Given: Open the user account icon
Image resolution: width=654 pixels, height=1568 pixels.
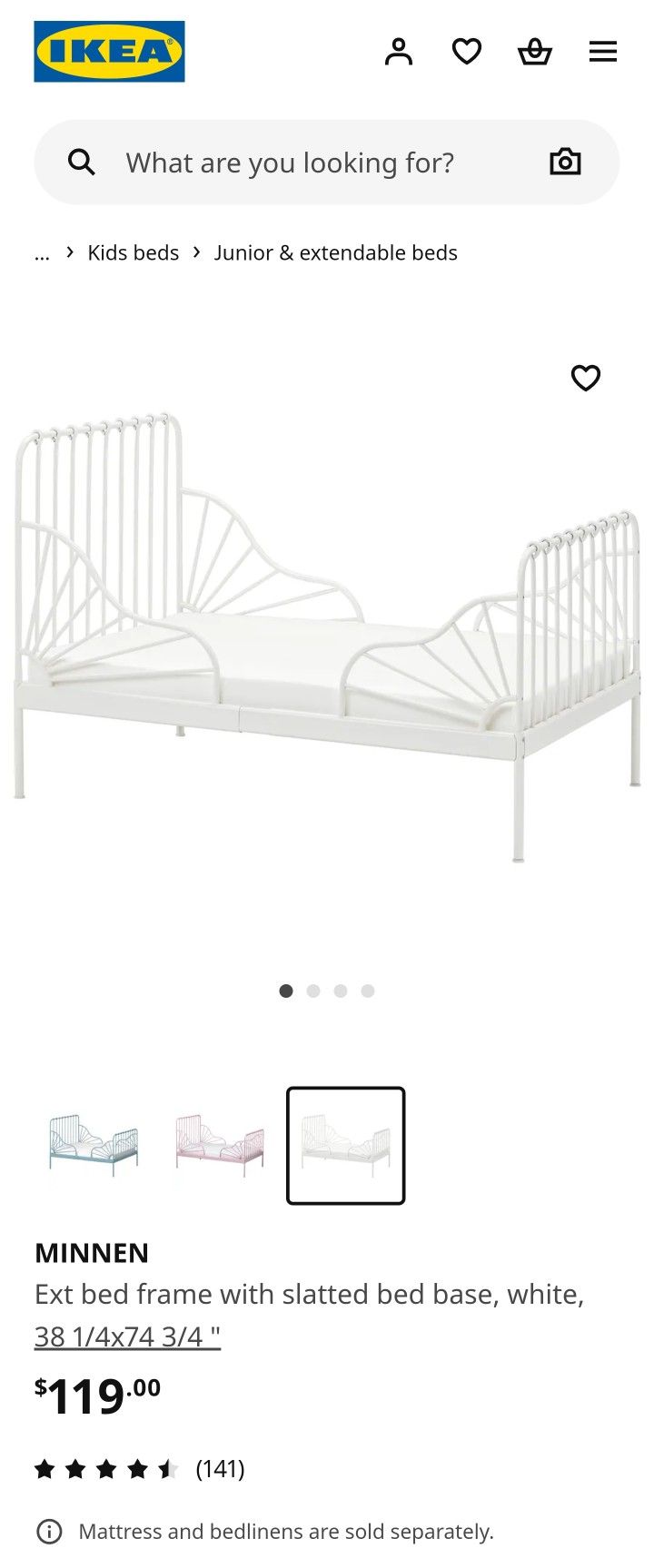Looking at the screenshot, I should coord(399,52).
